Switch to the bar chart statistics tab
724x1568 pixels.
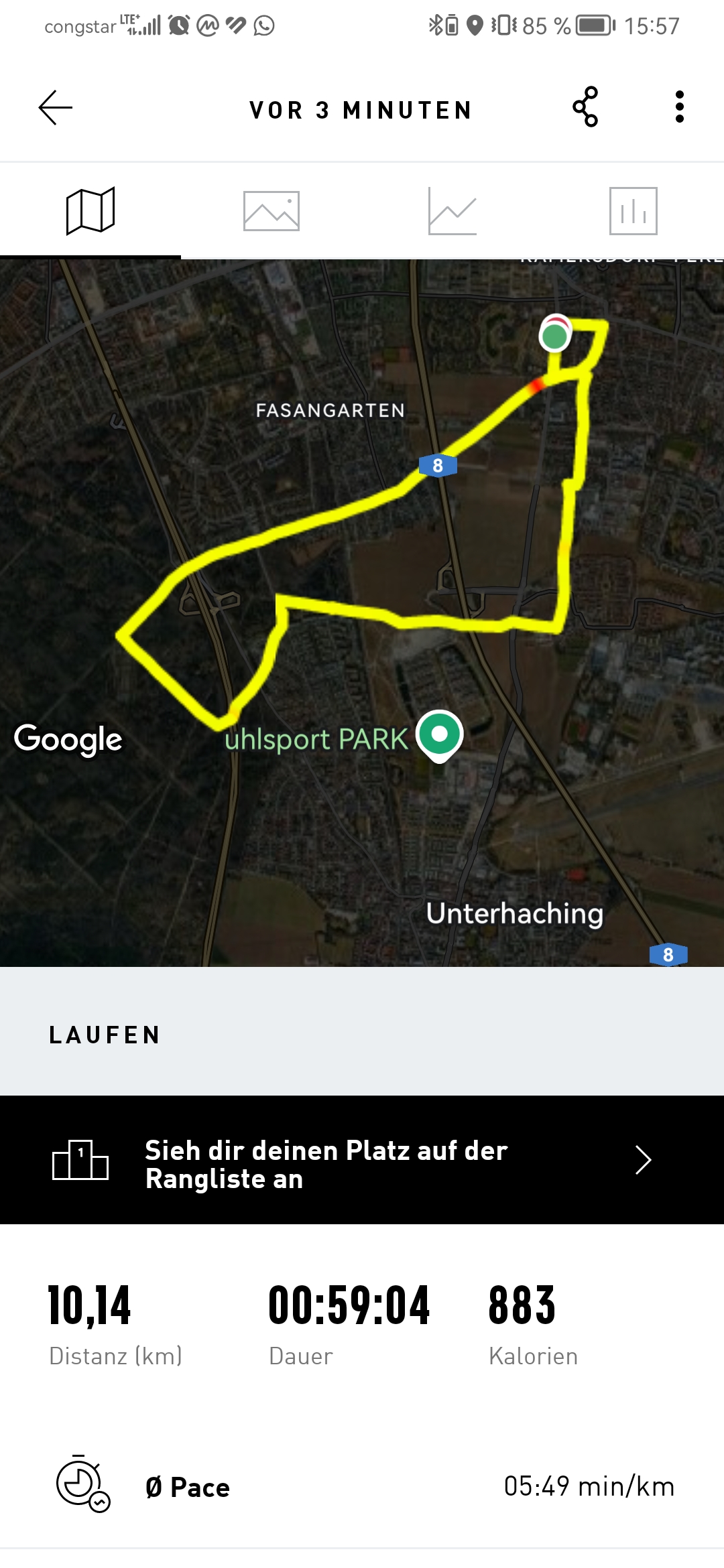coord(633,211)
